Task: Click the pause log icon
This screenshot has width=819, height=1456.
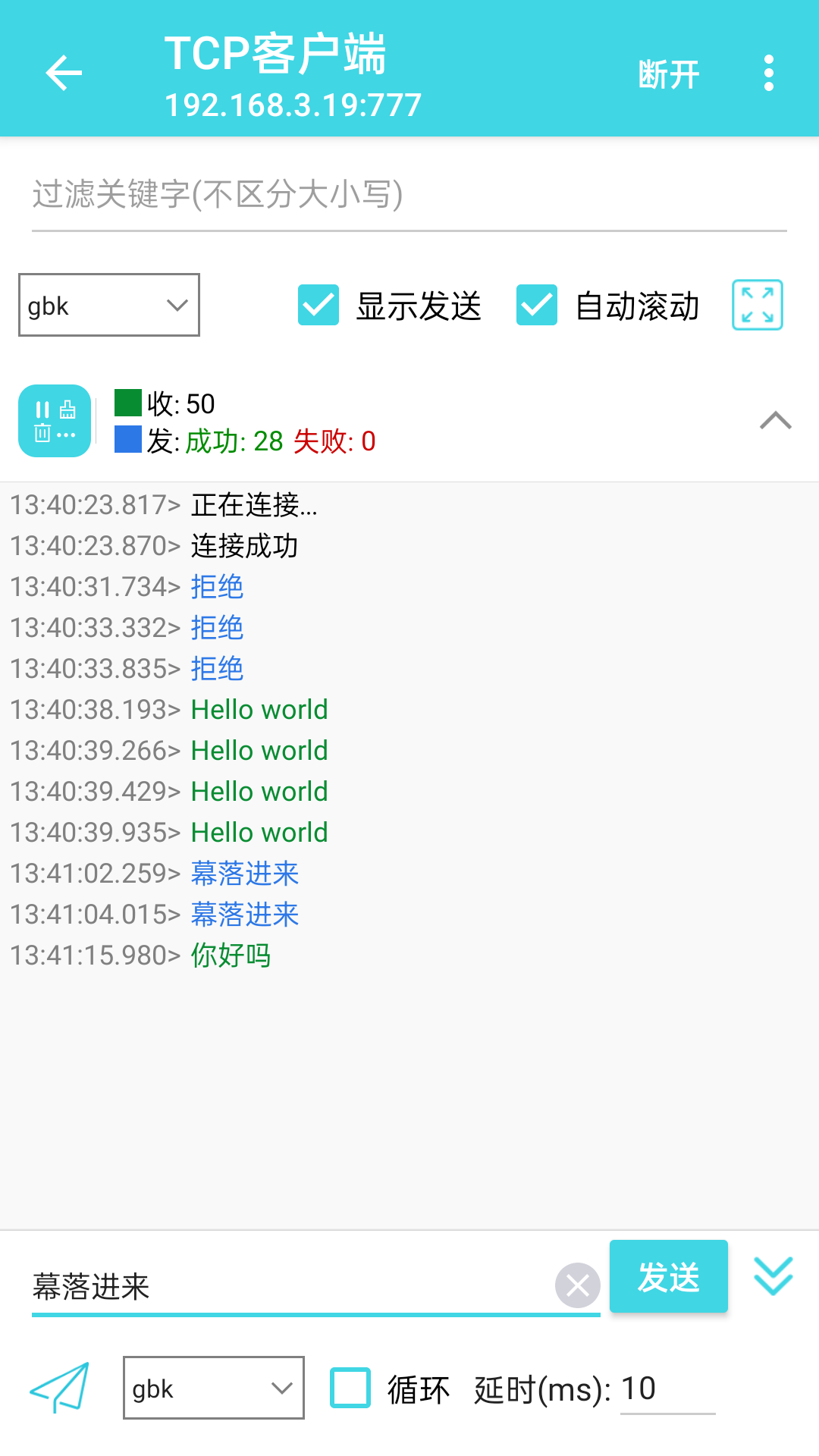Action: pyautogui.click(x=42, y=409)
